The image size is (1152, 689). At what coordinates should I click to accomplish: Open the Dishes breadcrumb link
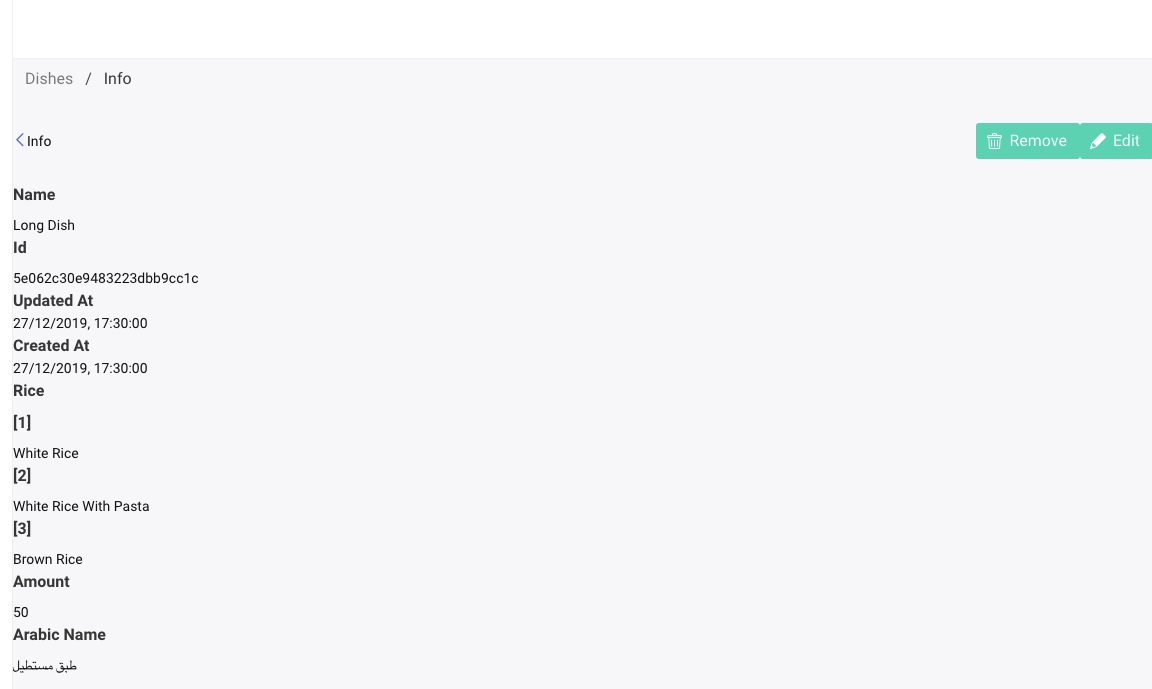49,79
